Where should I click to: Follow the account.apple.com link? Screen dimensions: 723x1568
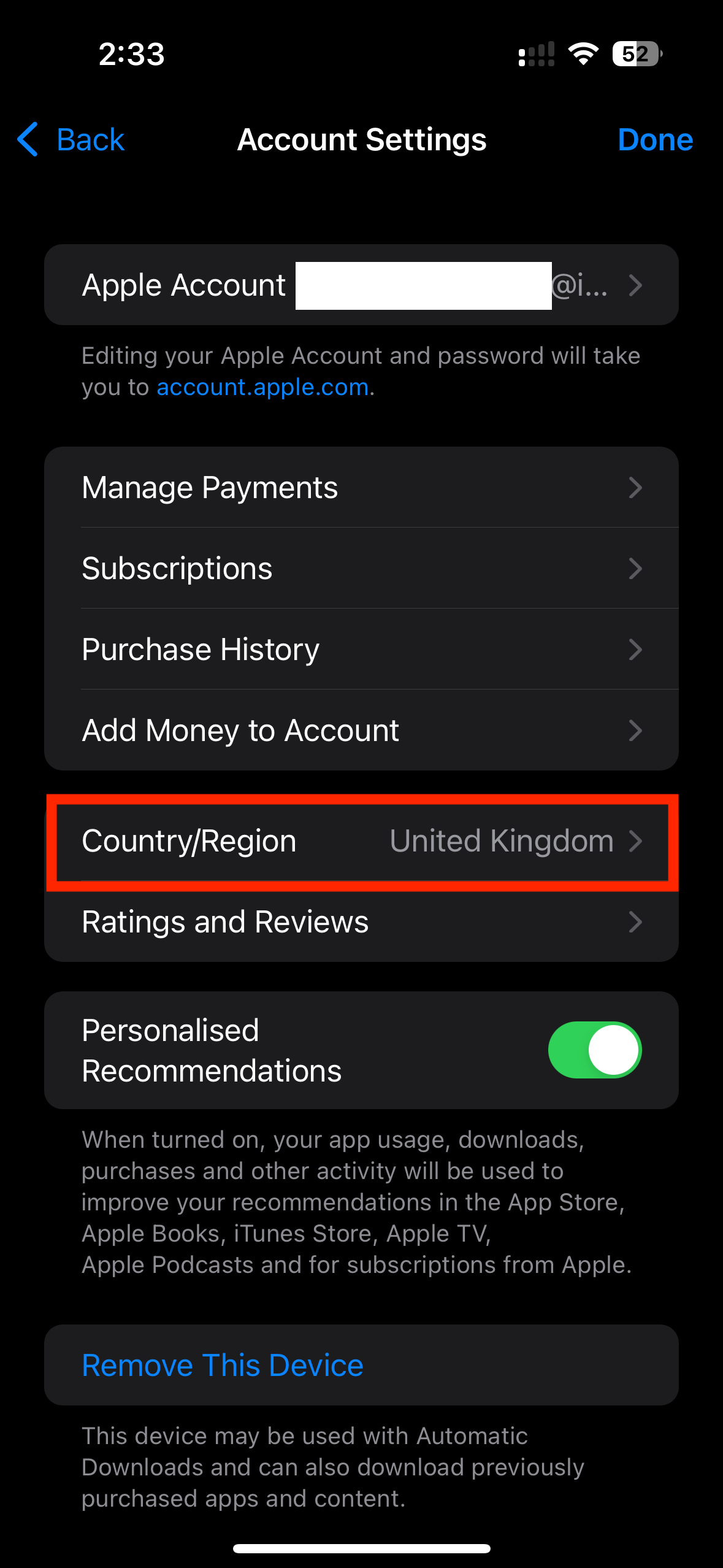[x=262, y=387]
